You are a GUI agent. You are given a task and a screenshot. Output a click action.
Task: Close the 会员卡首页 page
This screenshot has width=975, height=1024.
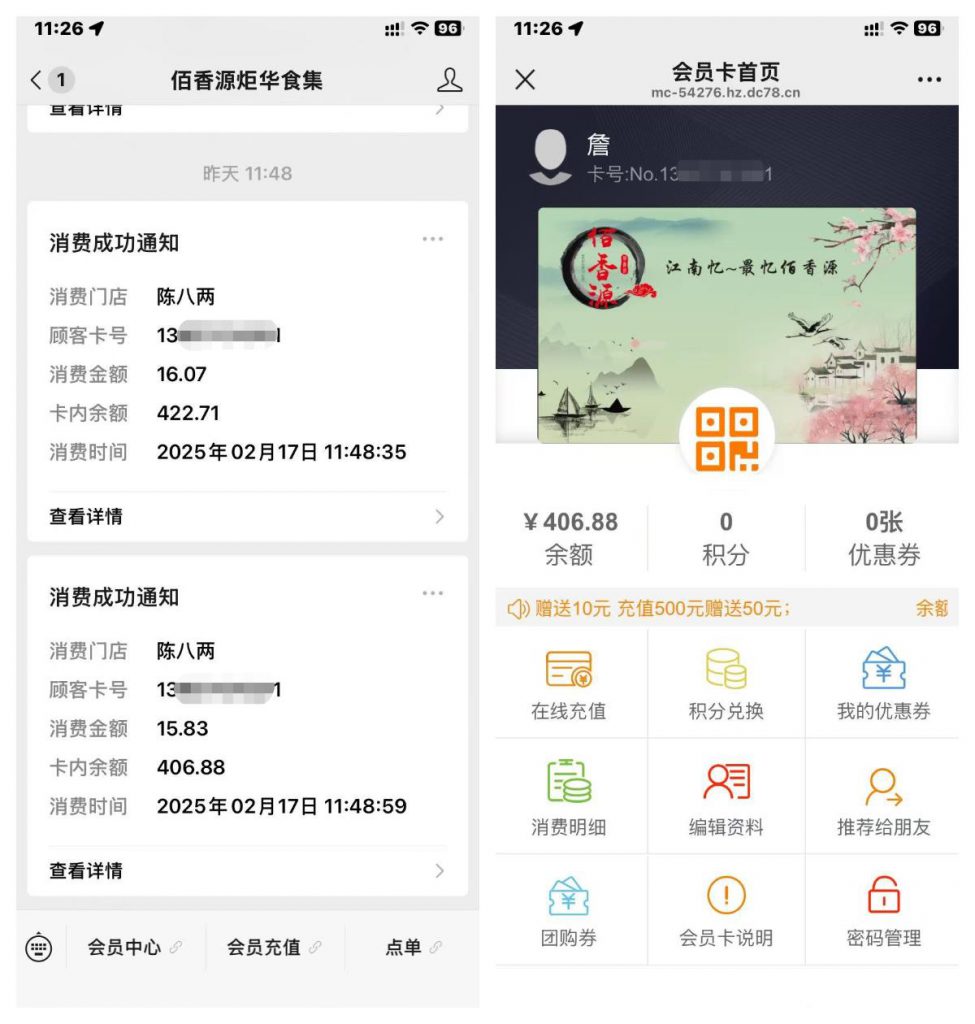(525, 80)
